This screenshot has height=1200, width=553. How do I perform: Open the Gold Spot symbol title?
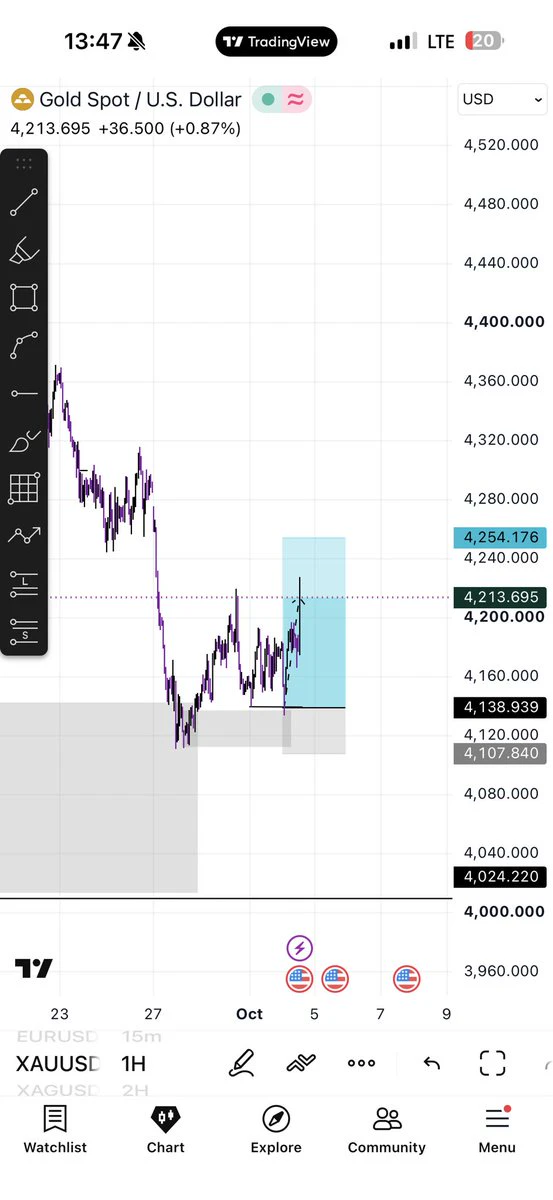(140, 99)
